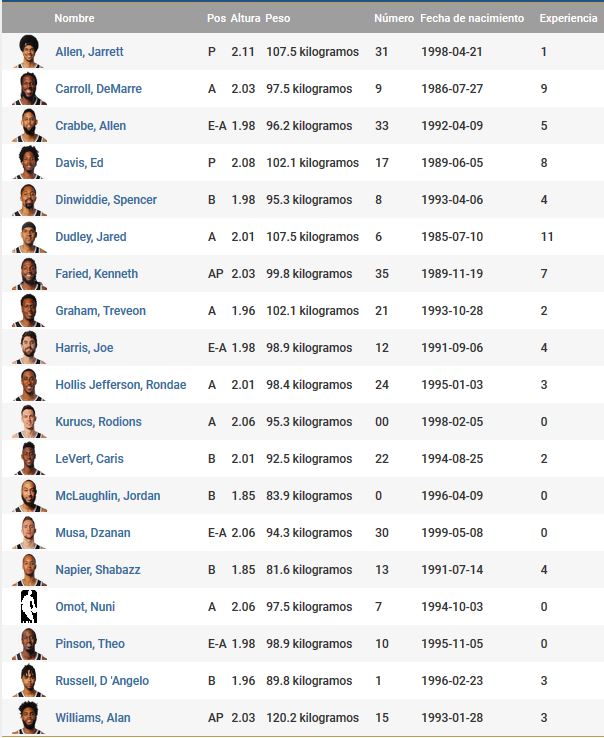The image size is (604, 738).
Task: Open Kenneth Faried's player profile
Action: [x=96, y=274]
